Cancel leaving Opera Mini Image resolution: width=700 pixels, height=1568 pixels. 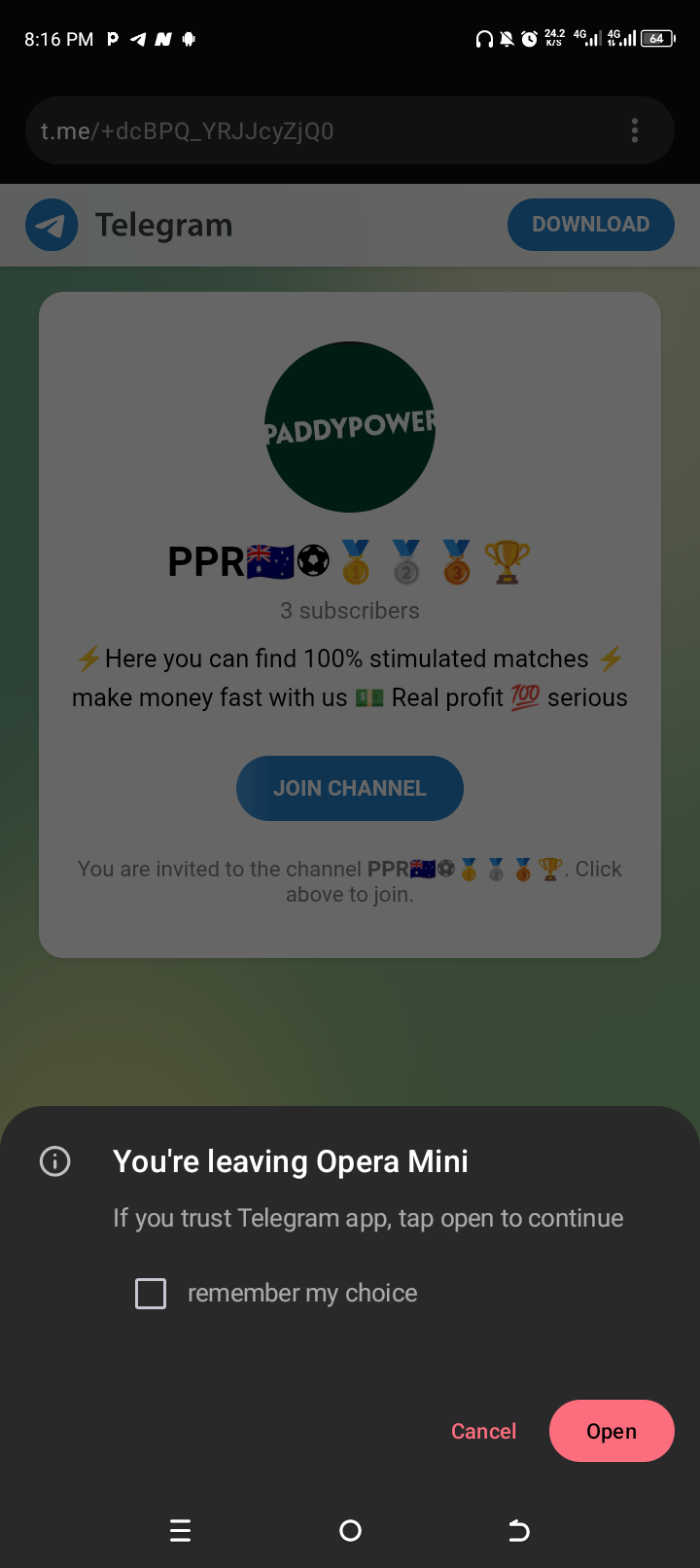(x=483, y=1431)
